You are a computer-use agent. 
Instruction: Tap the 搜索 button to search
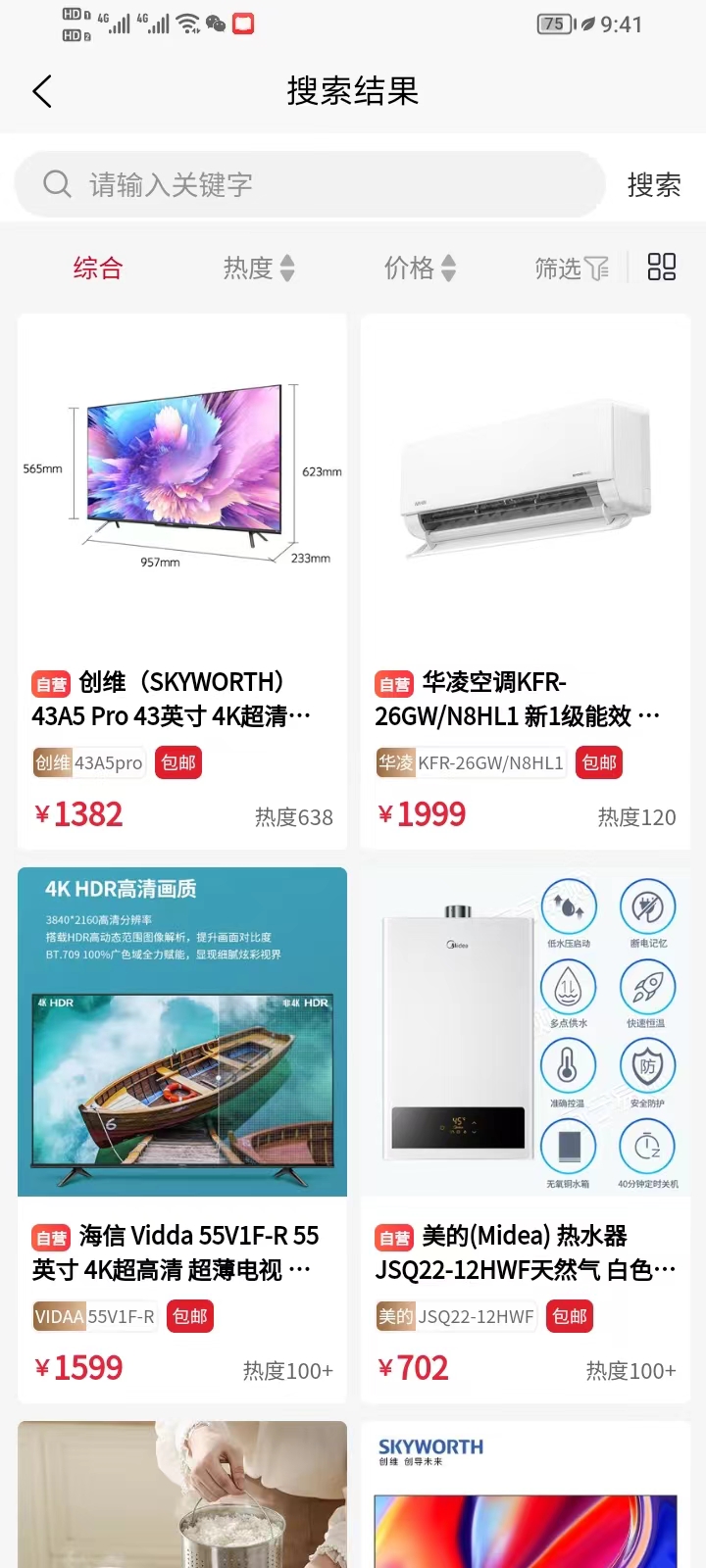[654, 185]
